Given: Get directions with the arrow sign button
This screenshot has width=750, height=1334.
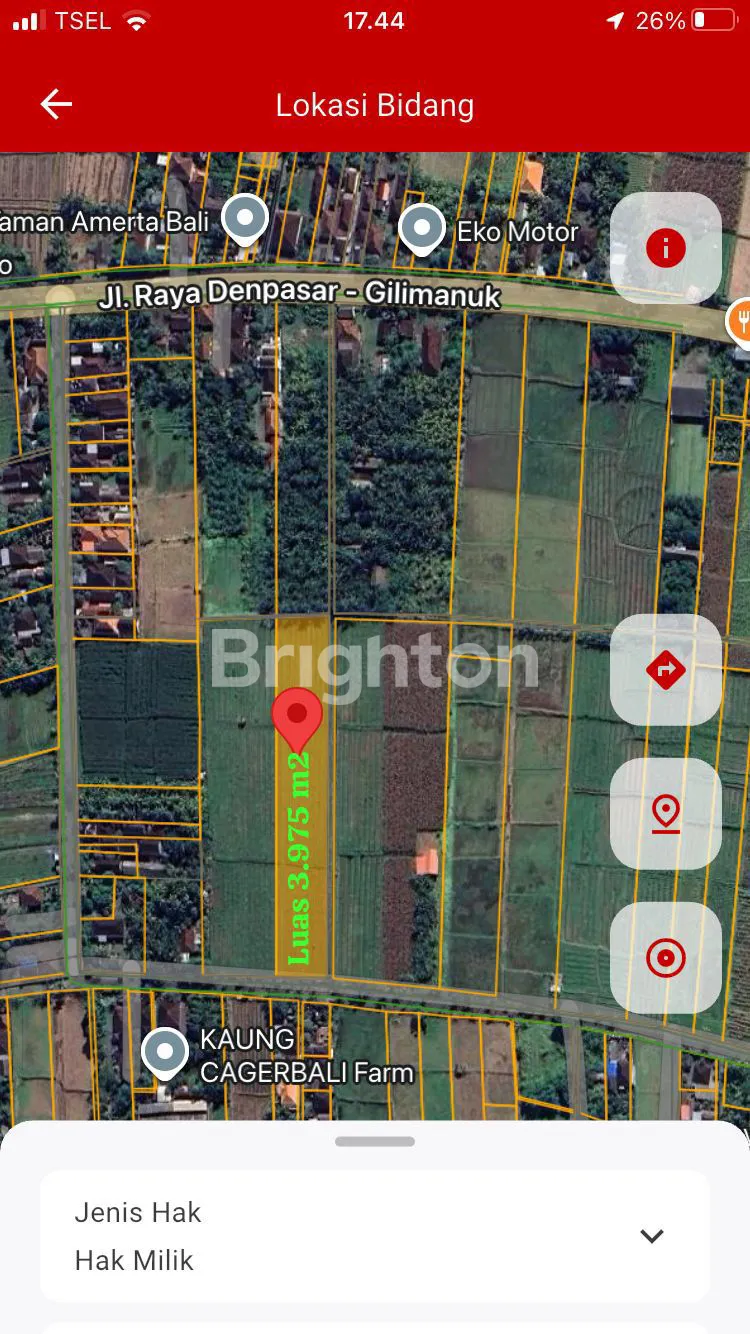Looking at the screenshot, I should click(666, 669).
